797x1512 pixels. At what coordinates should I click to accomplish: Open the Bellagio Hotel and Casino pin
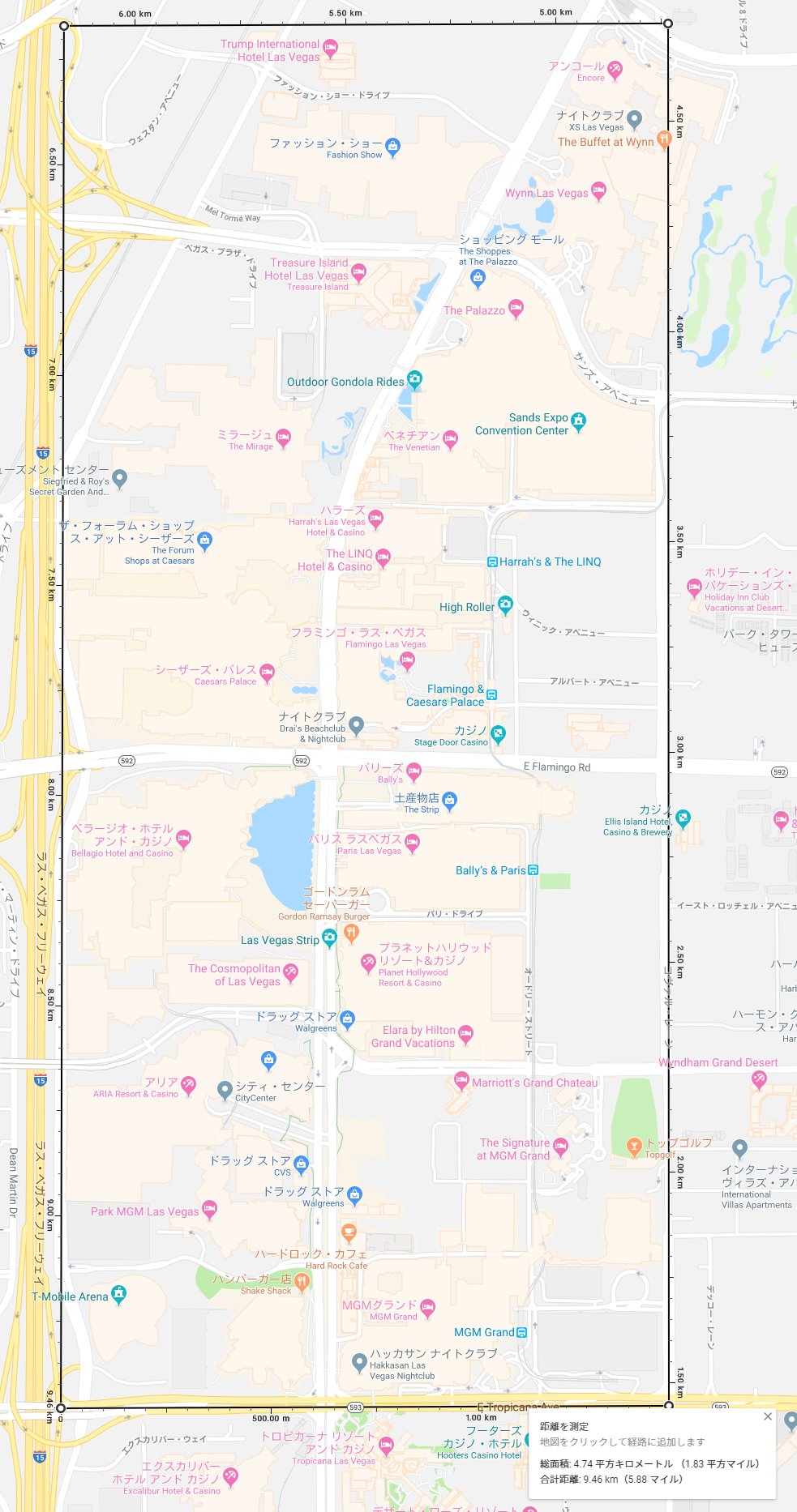pos(184,839)
